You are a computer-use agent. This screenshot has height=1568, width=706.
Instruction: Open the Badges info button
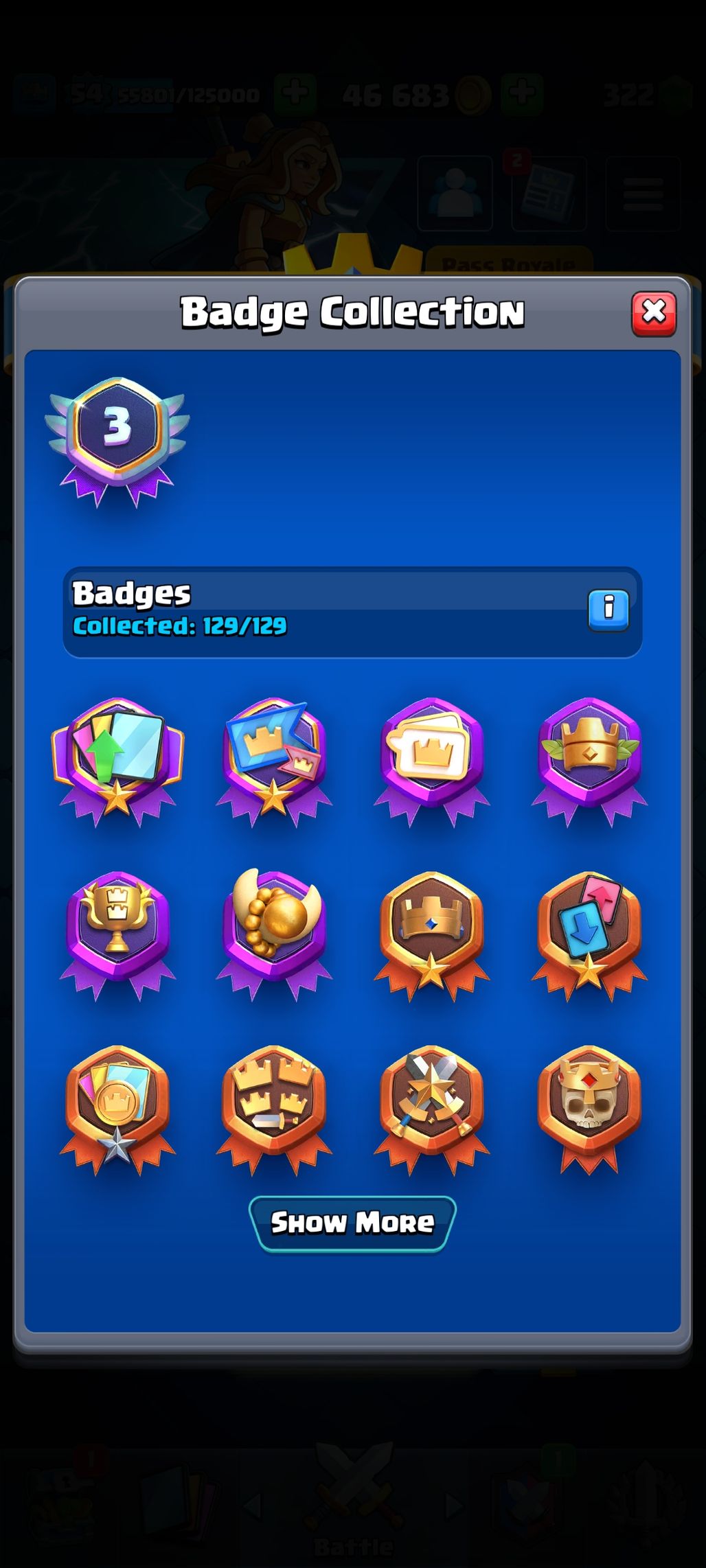tap(608, 609)
